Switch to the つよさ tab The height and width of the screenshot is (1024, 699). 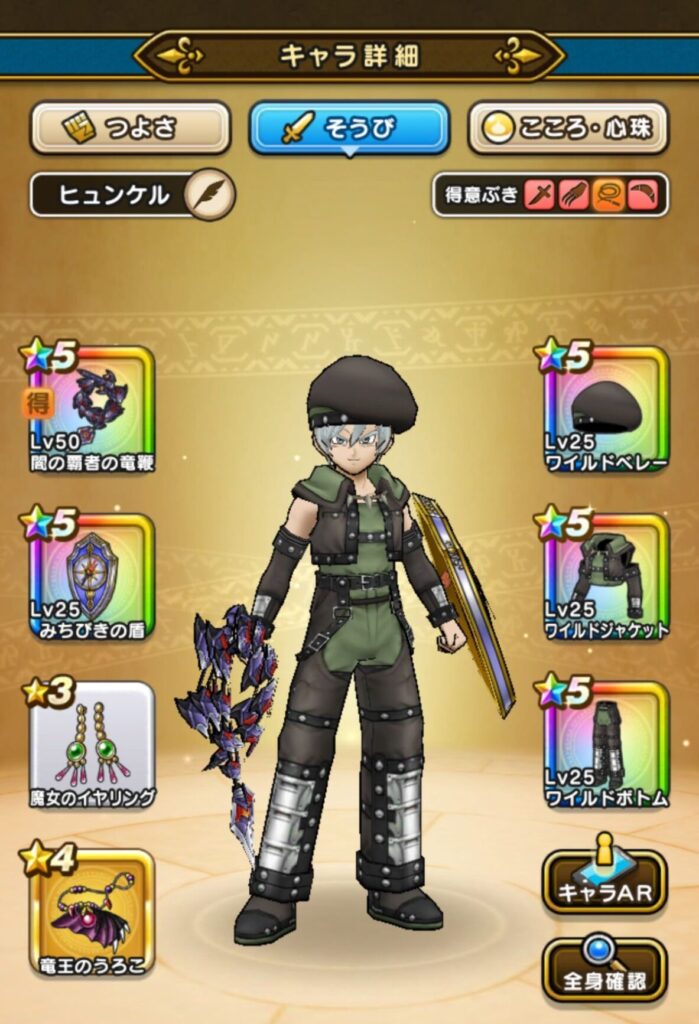click(x=130, y=128)
